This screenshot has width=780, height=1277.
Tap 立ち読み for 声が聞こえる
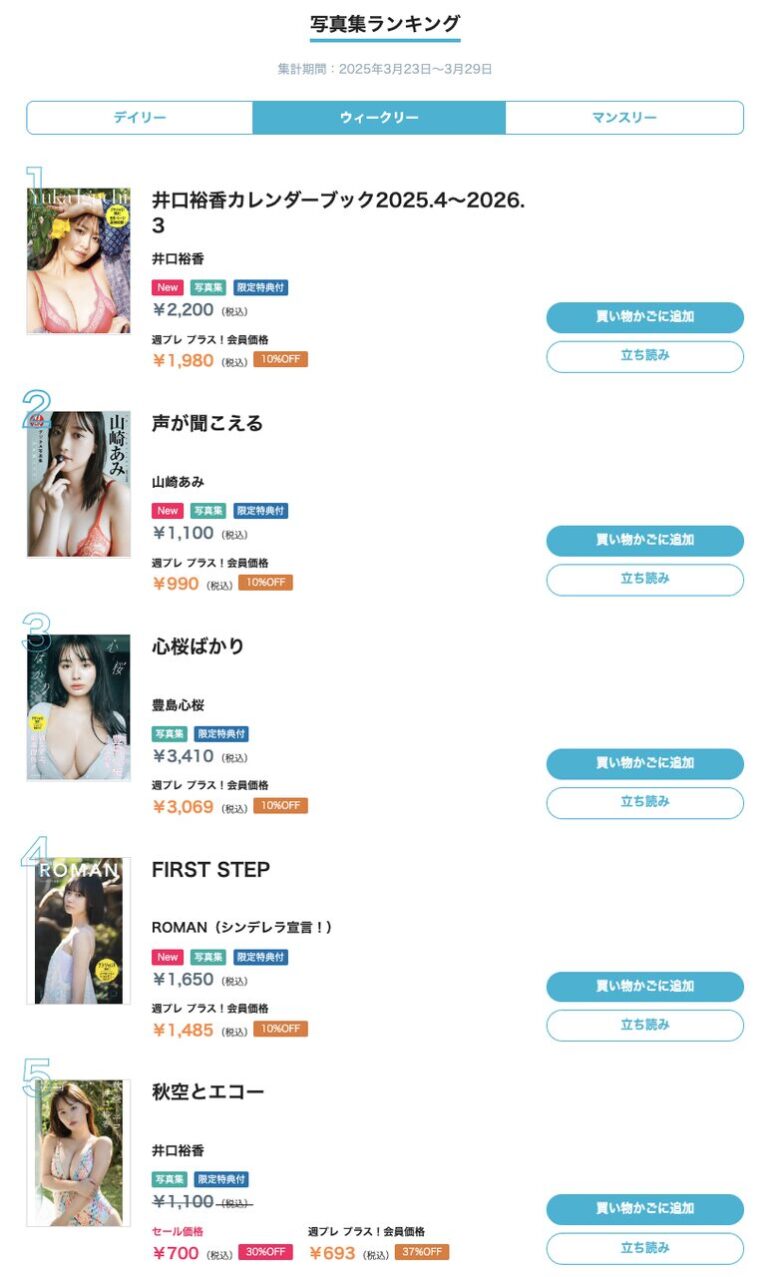click(645, 579)
